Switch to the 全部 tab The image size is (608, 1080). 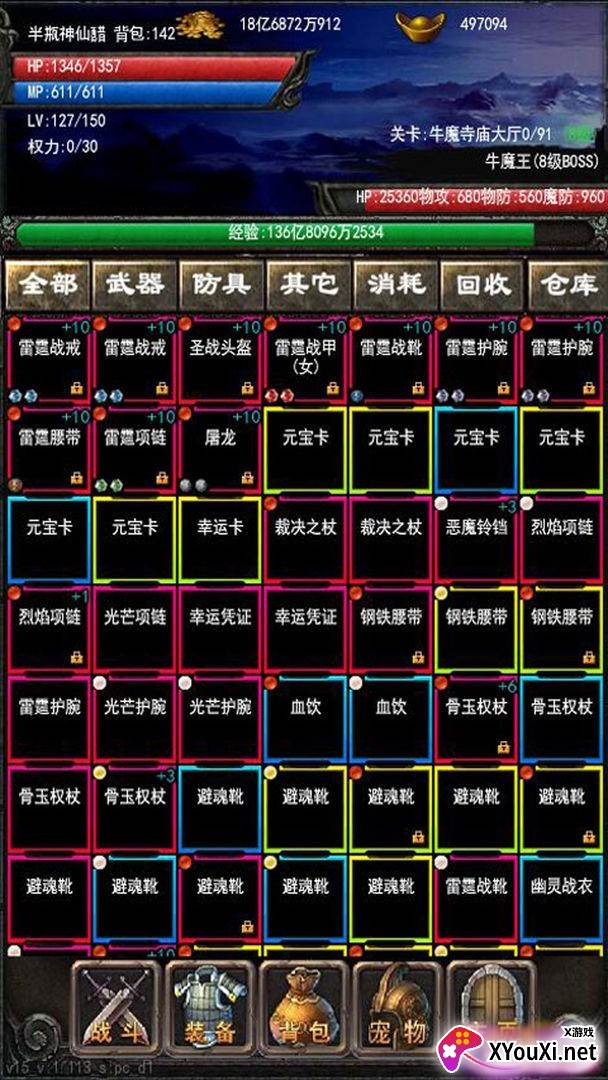(x=48, y=285)
